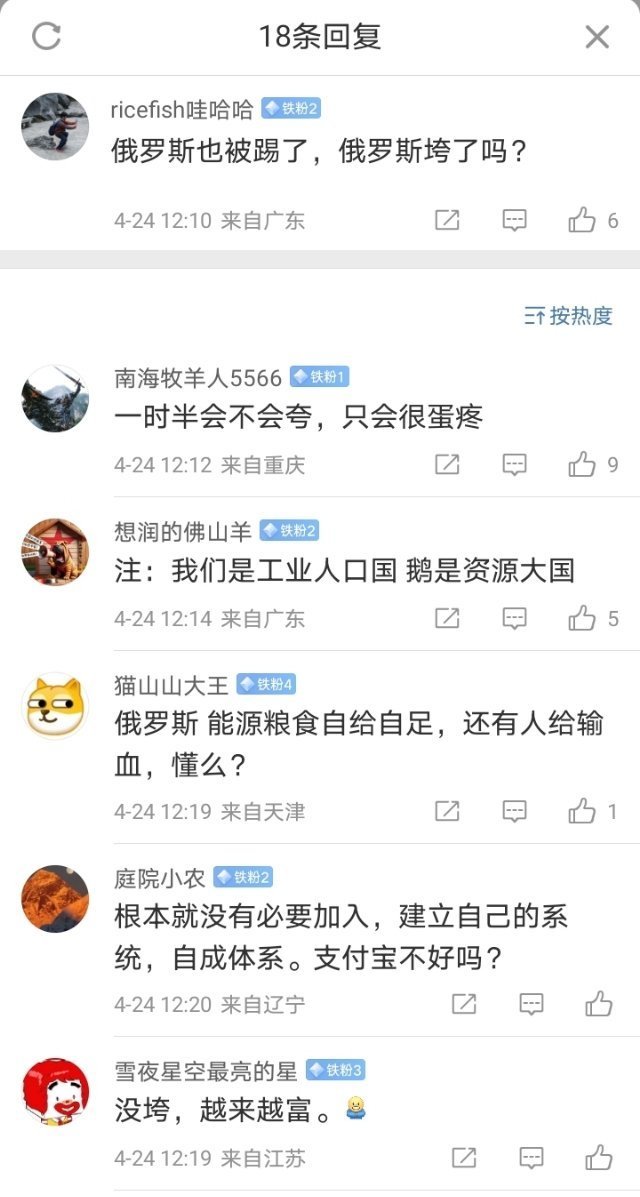Close the 18条回复 panel
This screenshot has width=640, height=1197.
pos(597,37)
